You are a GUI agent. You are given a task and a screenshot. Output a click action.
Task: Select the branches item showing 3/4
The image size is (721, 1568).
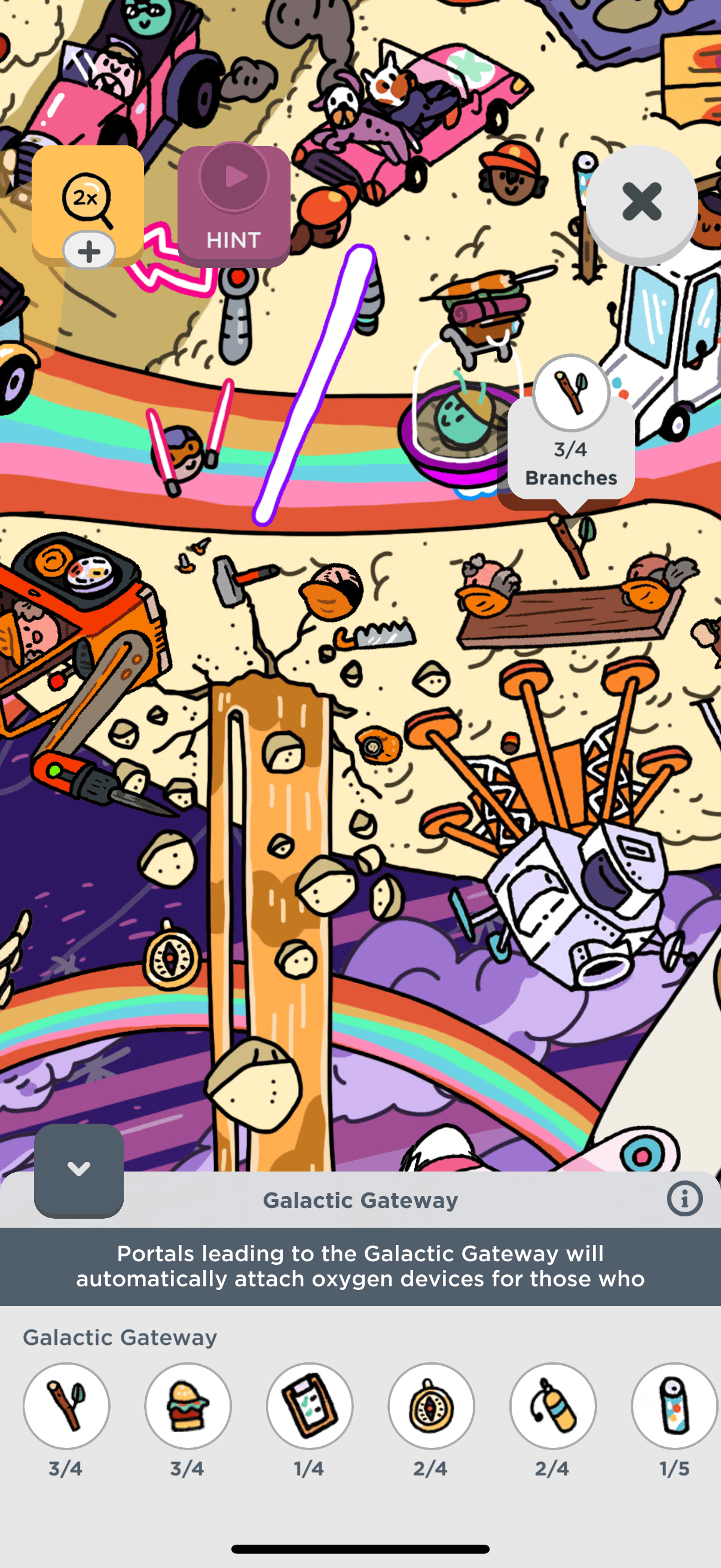66,1405
